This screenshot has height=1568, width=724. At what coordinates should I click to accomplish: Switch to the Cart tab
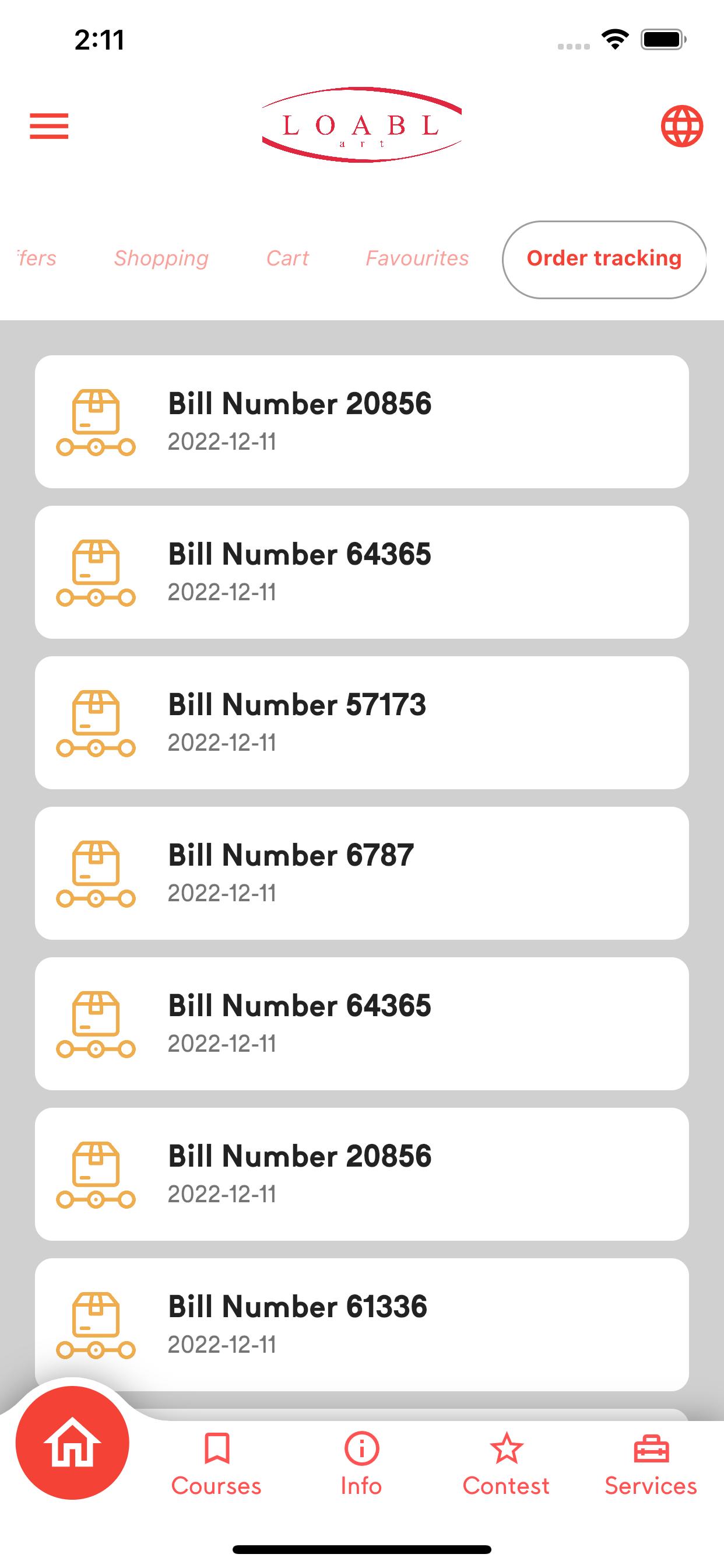pos(287,258)
